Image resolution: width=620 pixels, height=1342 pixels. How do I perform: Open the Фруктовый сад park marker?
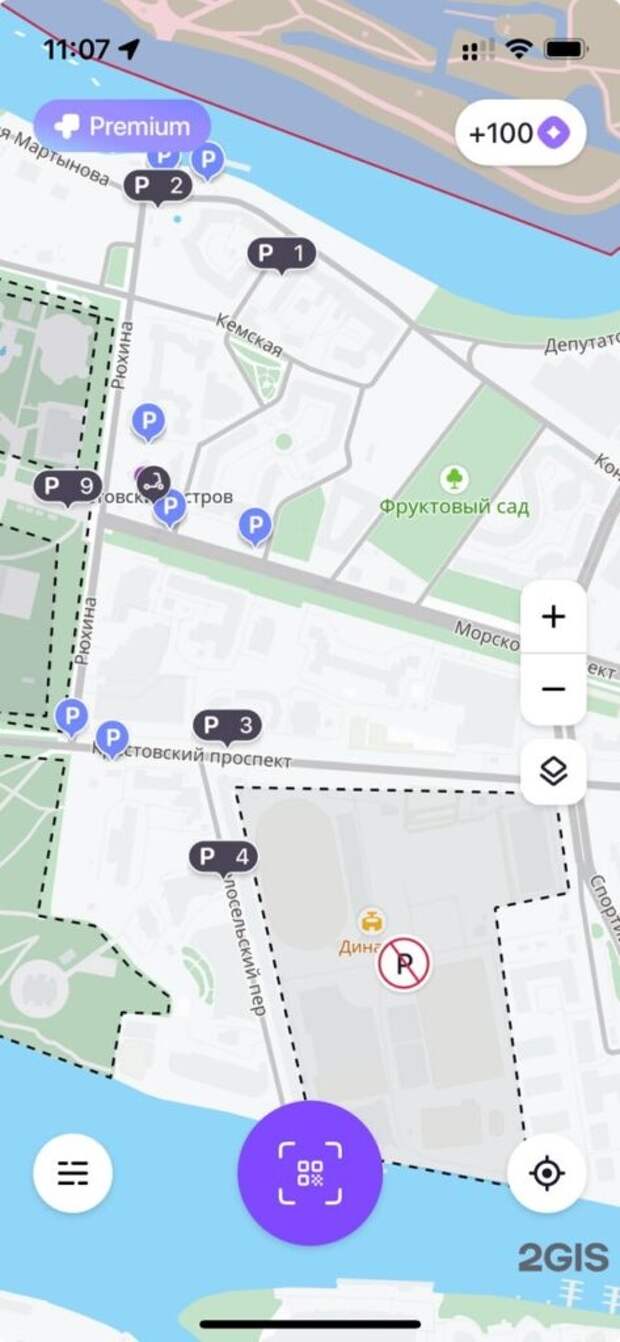pyautogui.click(x=455, y=480)
